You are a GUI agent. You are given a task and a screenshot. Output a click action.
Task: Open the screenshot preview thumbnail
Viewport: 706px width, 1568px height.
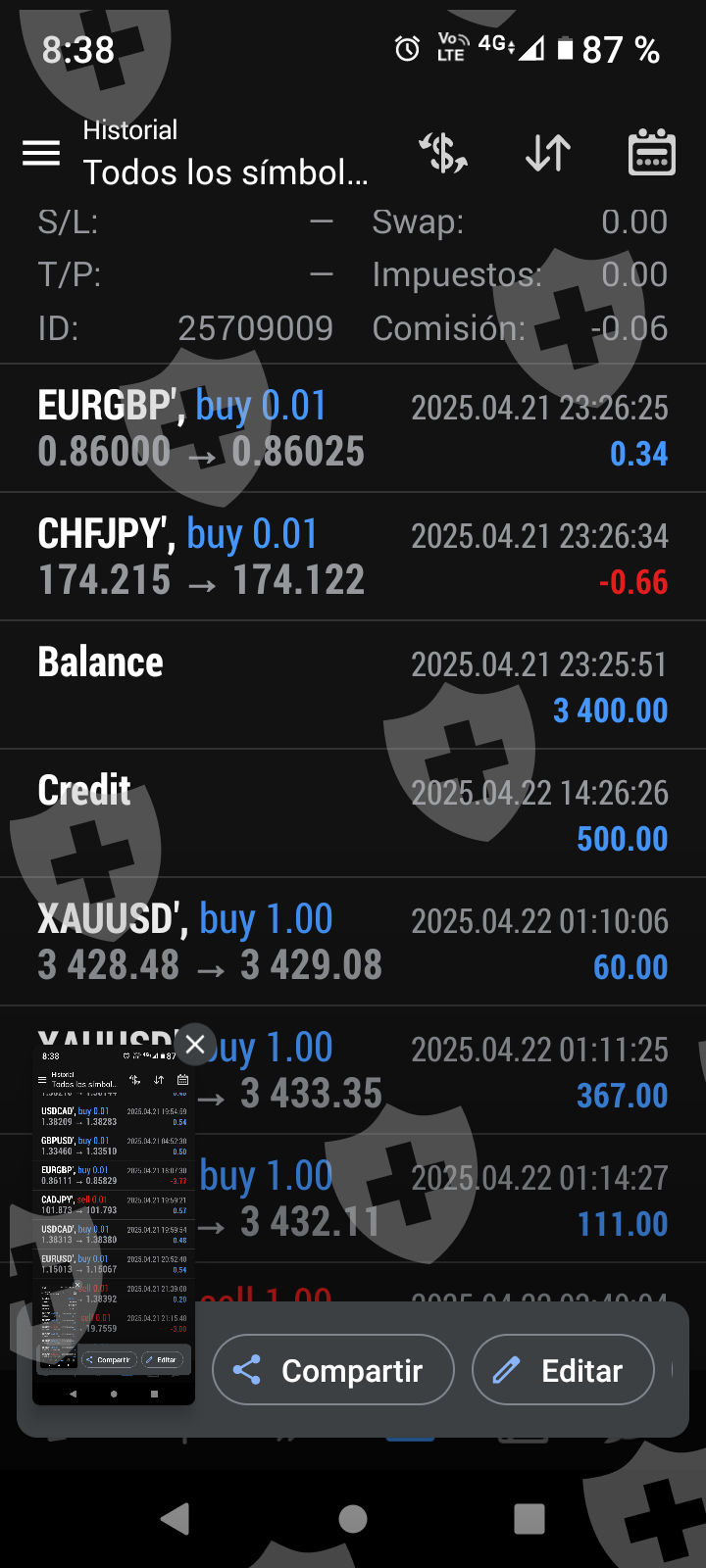point(114,1225)
